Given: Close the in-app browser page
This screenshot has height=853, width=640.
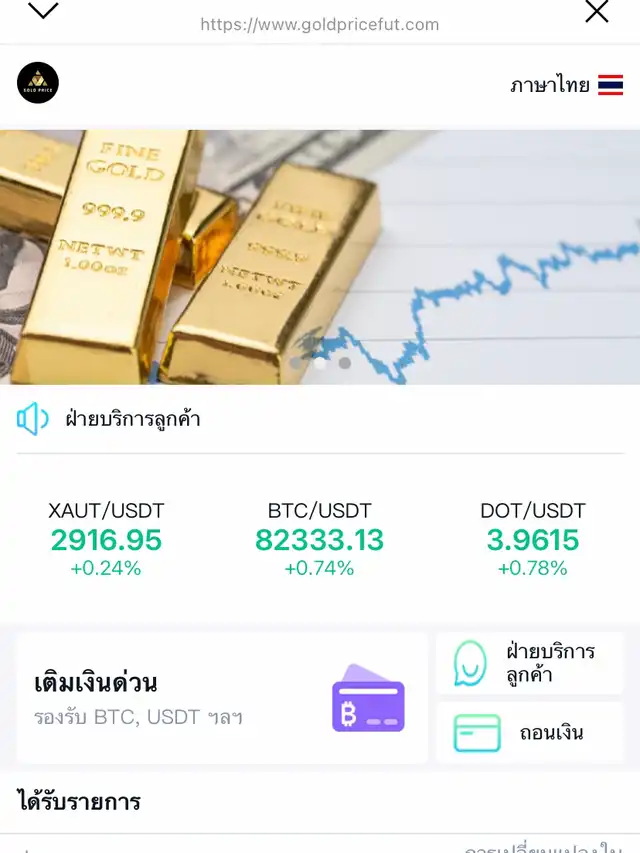Looking at the screenshot, I should pos(596,12).
